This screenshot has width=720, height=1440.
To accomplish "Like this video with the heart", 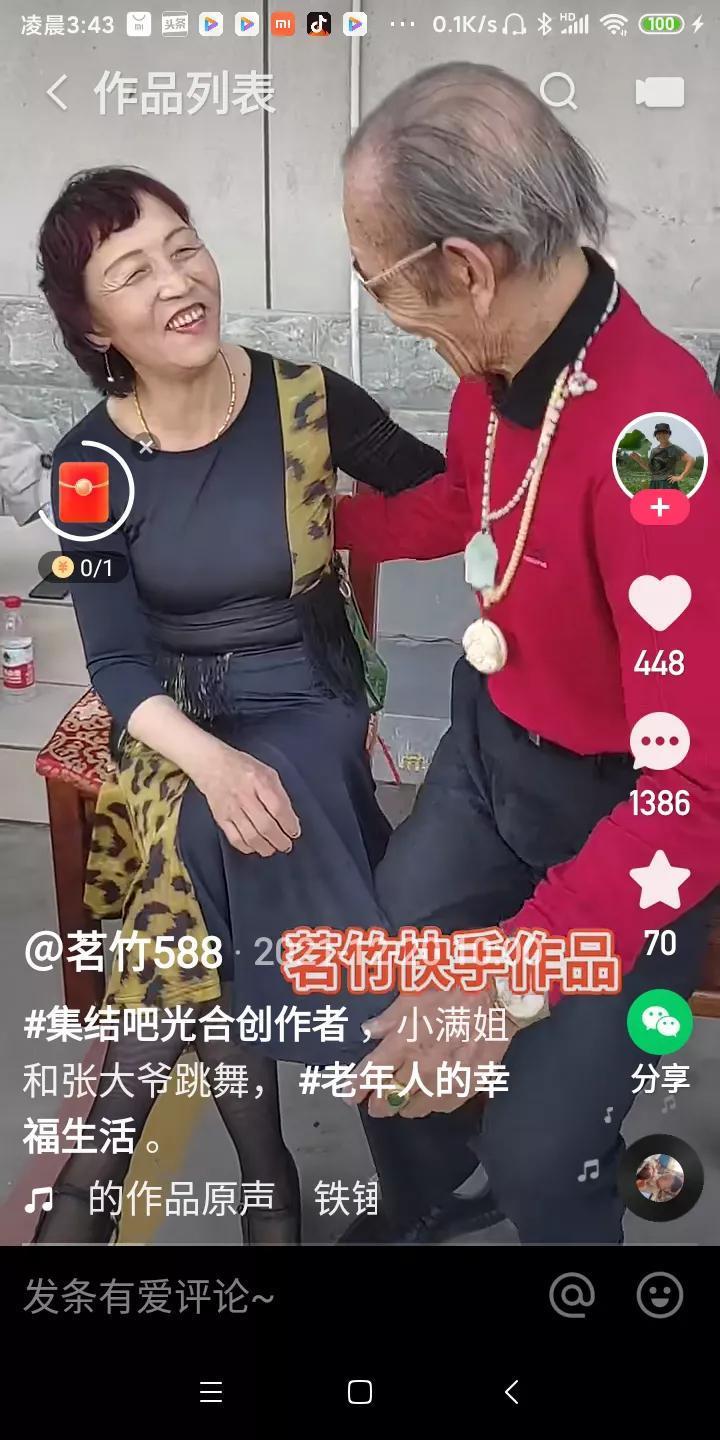I will pyautogui.click(x=659, y=604).
